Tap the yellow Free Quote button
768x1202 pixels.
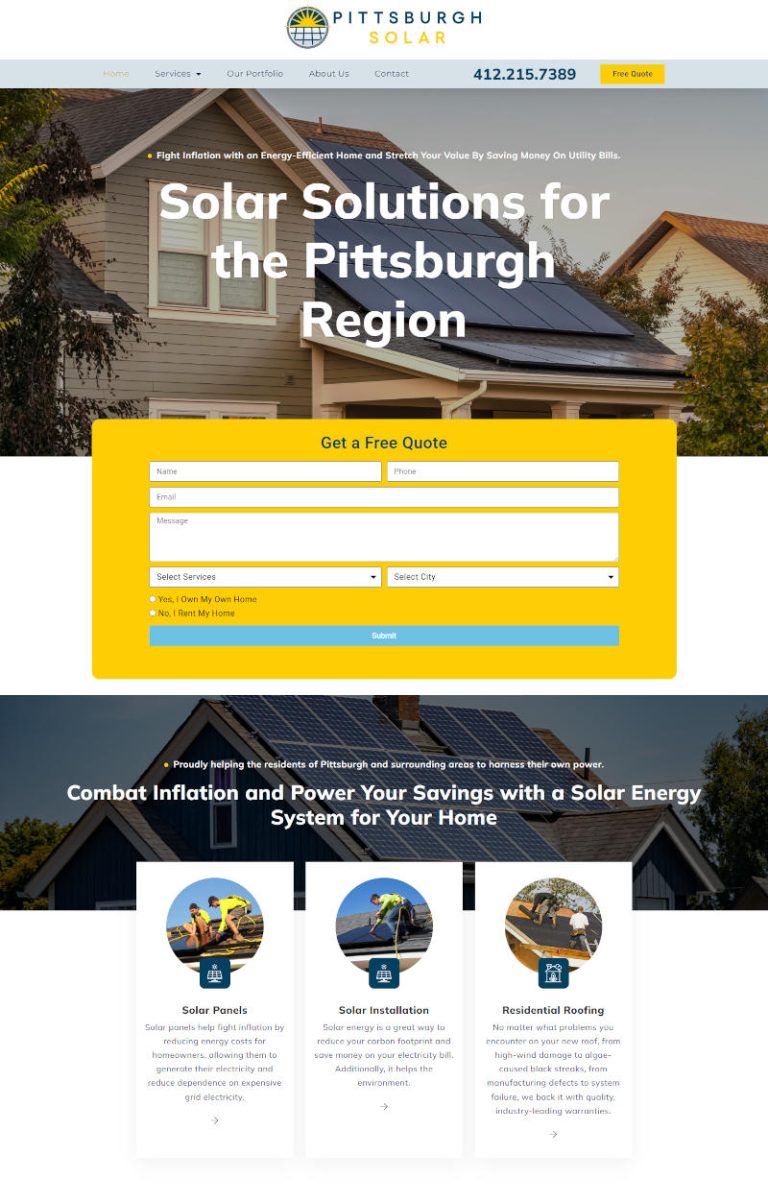tap(632, 74)
